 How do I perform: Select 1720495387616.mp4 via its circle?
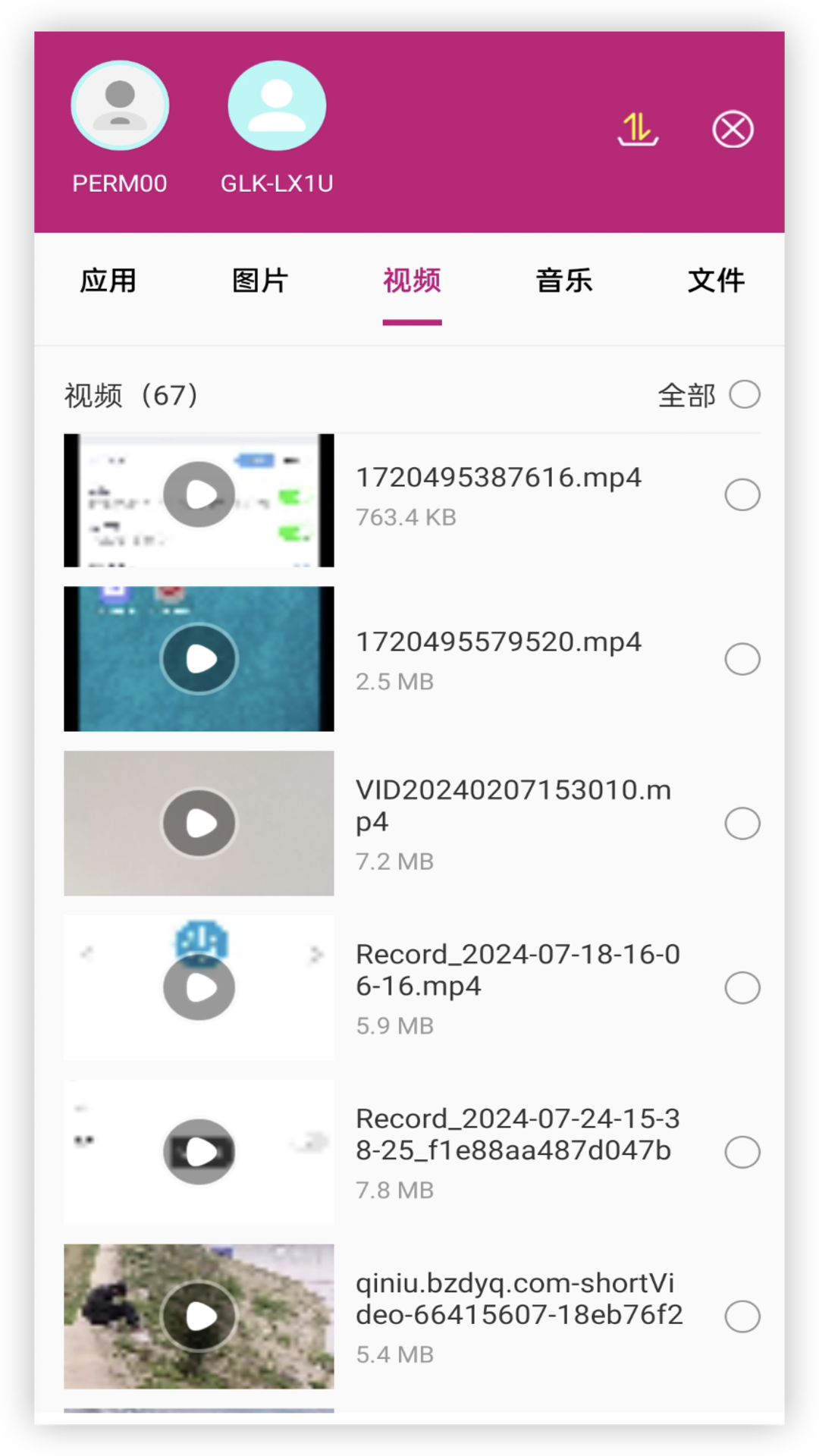click(x=742, y=494)
